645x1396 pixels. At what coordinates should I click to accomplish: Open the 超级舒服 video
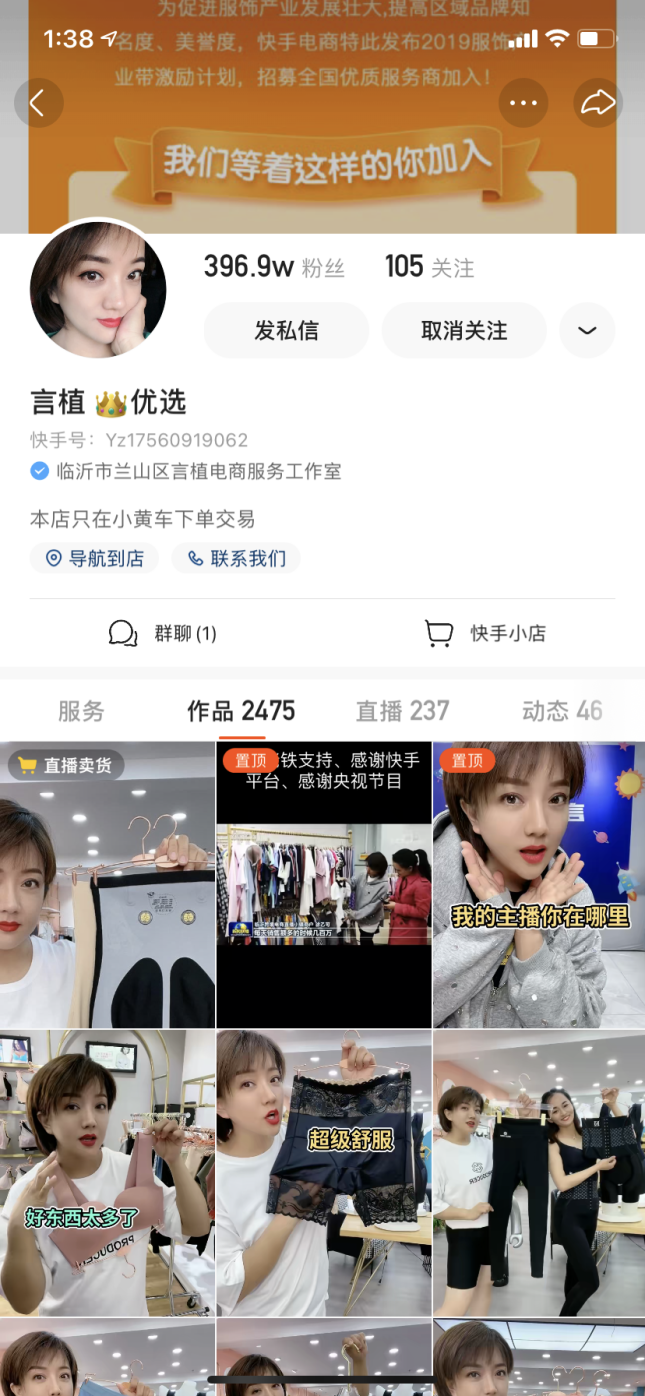(x=323, y=1172)
